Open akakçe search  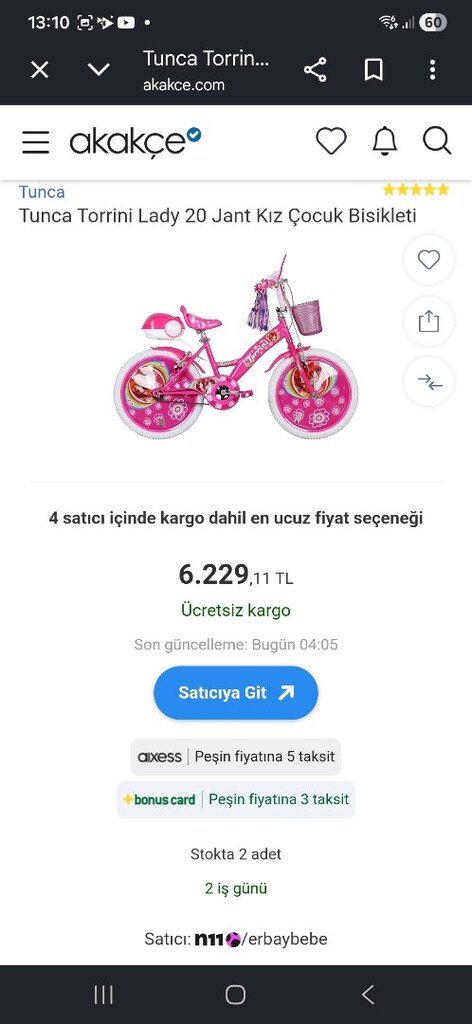(x=437, y=140)
